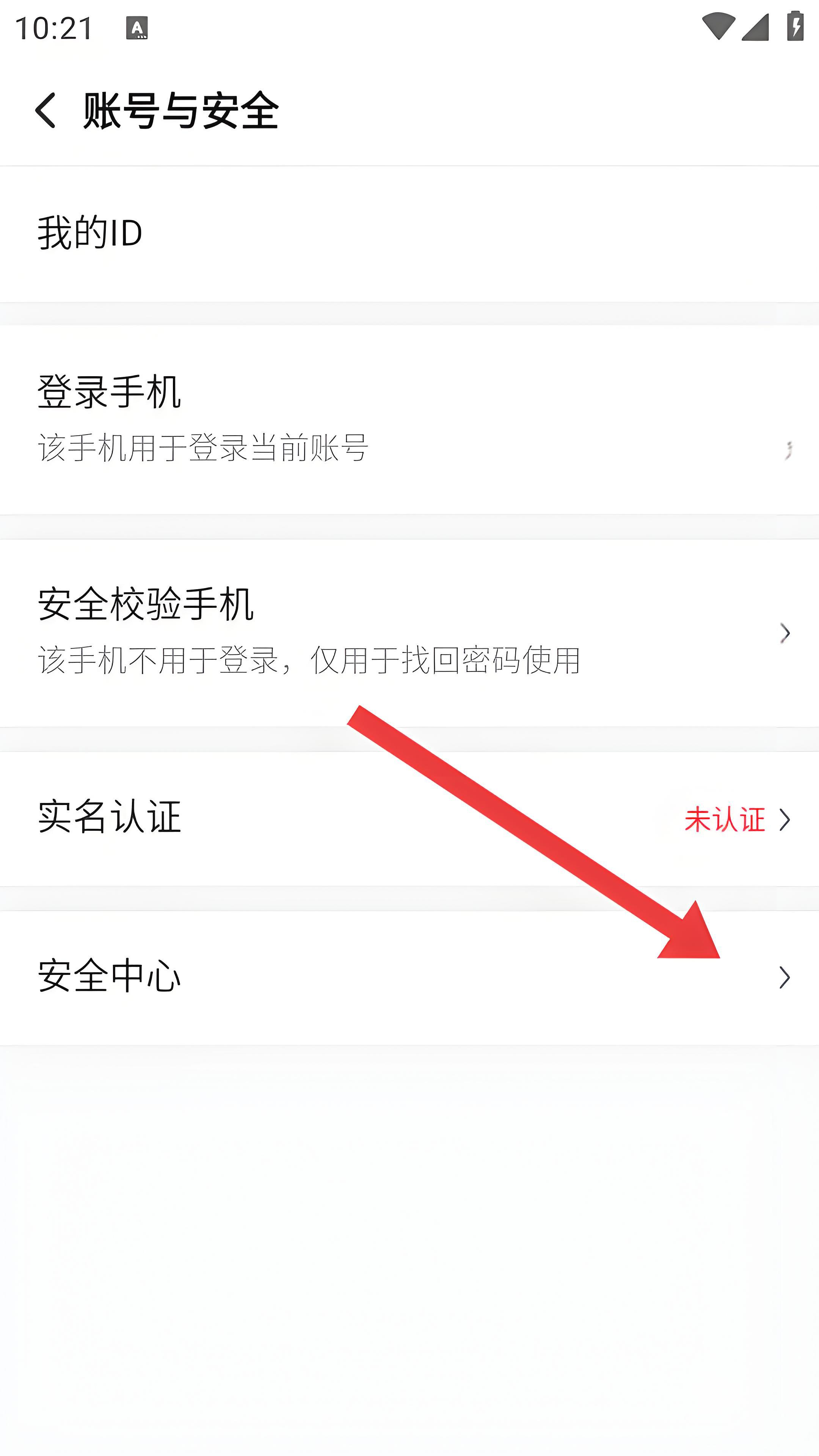The image size is (819, 1456).
Task: Open 安全校验手机 settings
Action: click(x=409, y=632)
